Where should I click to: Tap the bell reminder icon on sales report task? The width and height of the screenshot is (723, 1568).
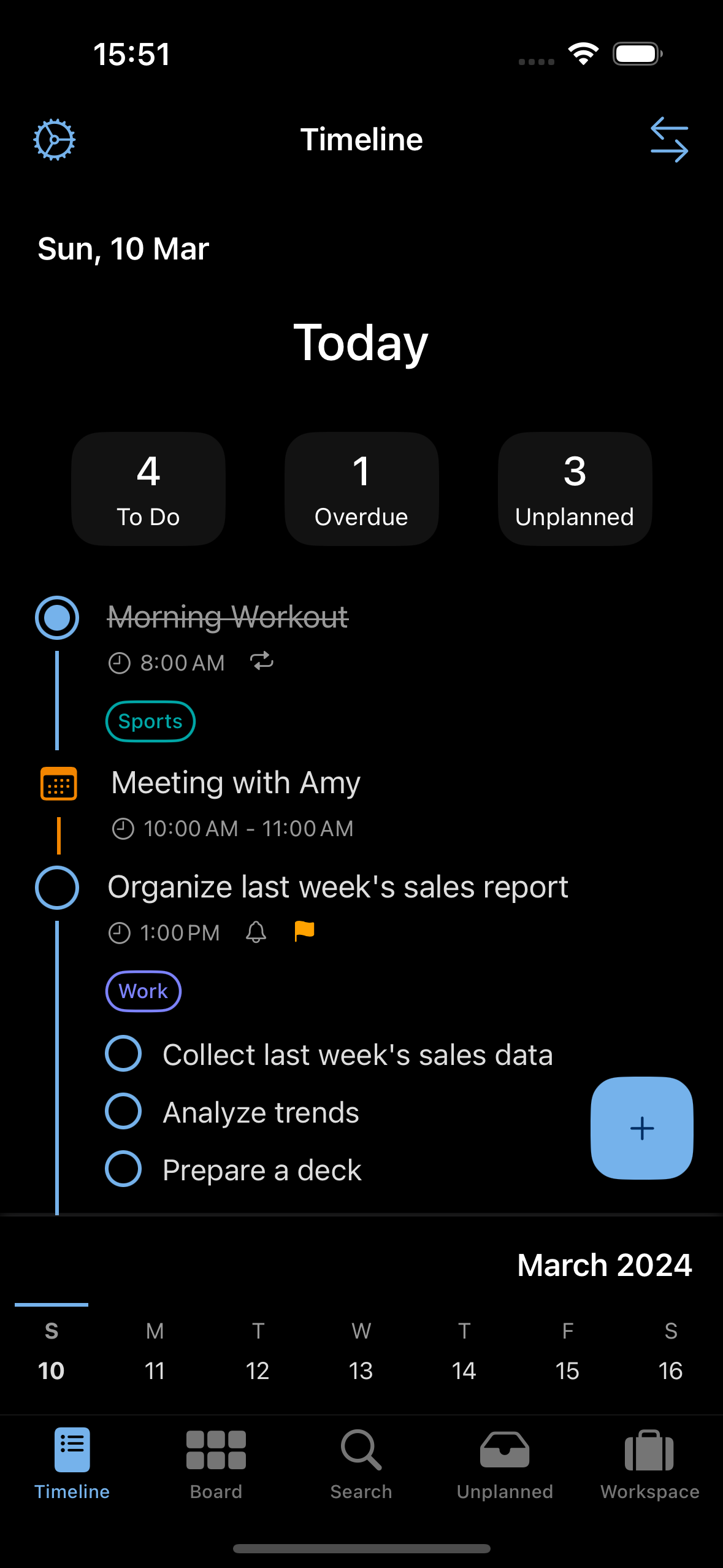click(x=255, y=932)
